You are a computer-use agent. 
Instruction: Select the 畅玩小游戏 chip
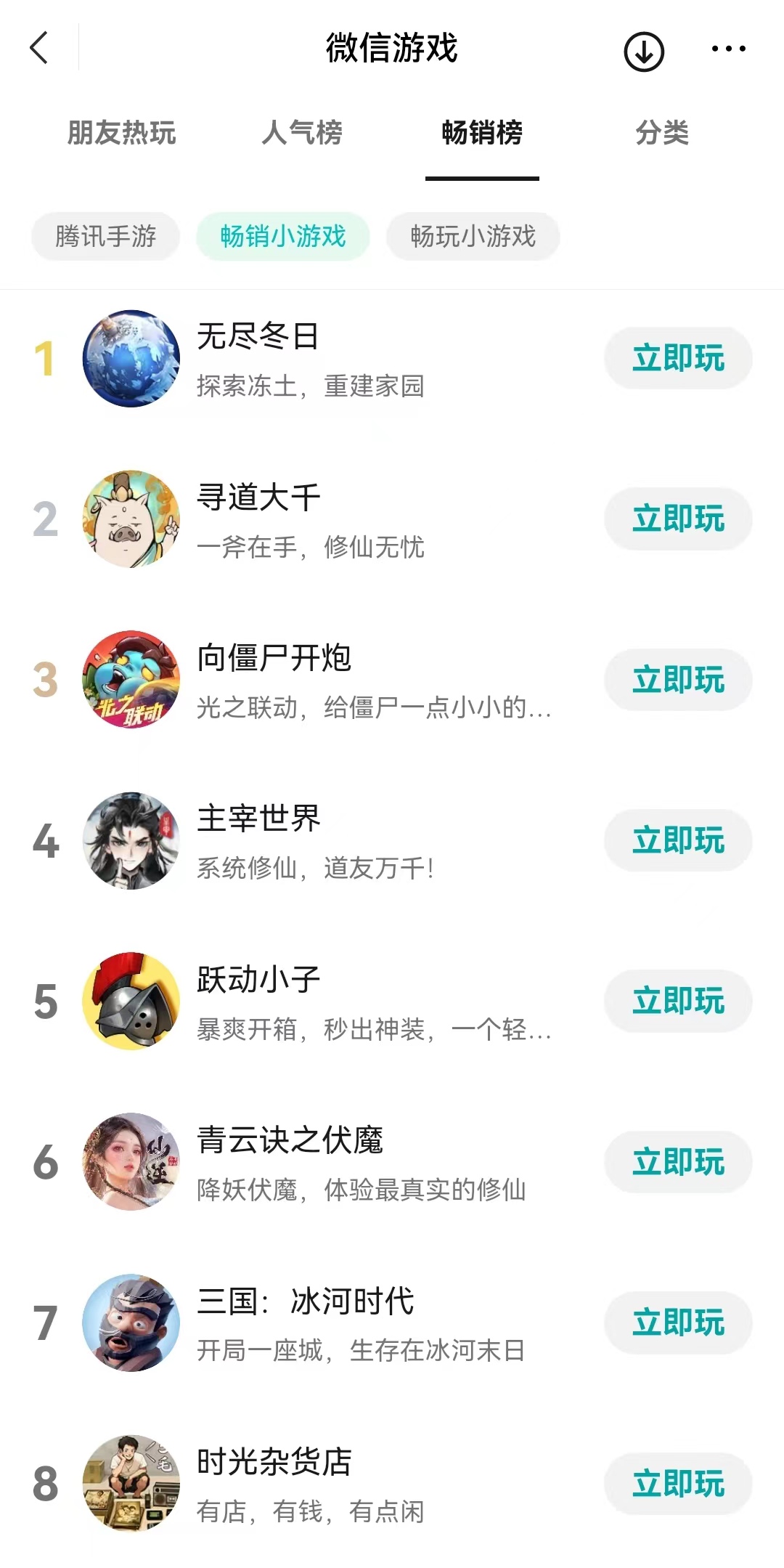473,236
